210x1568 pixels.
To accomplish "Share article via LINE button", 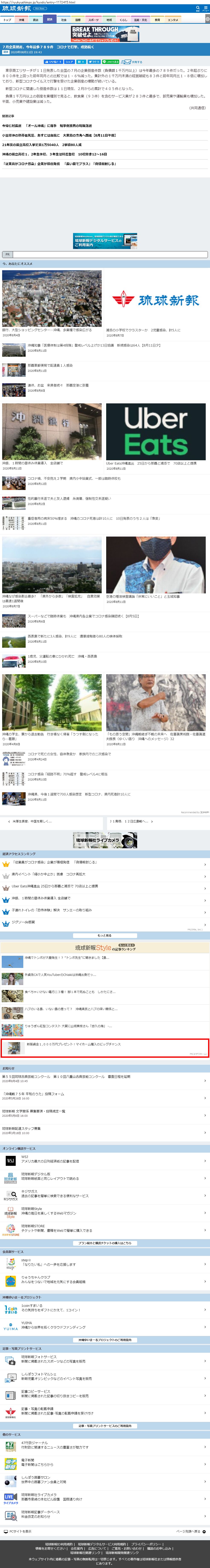I will pyautogui.click(x=111, y=62).
